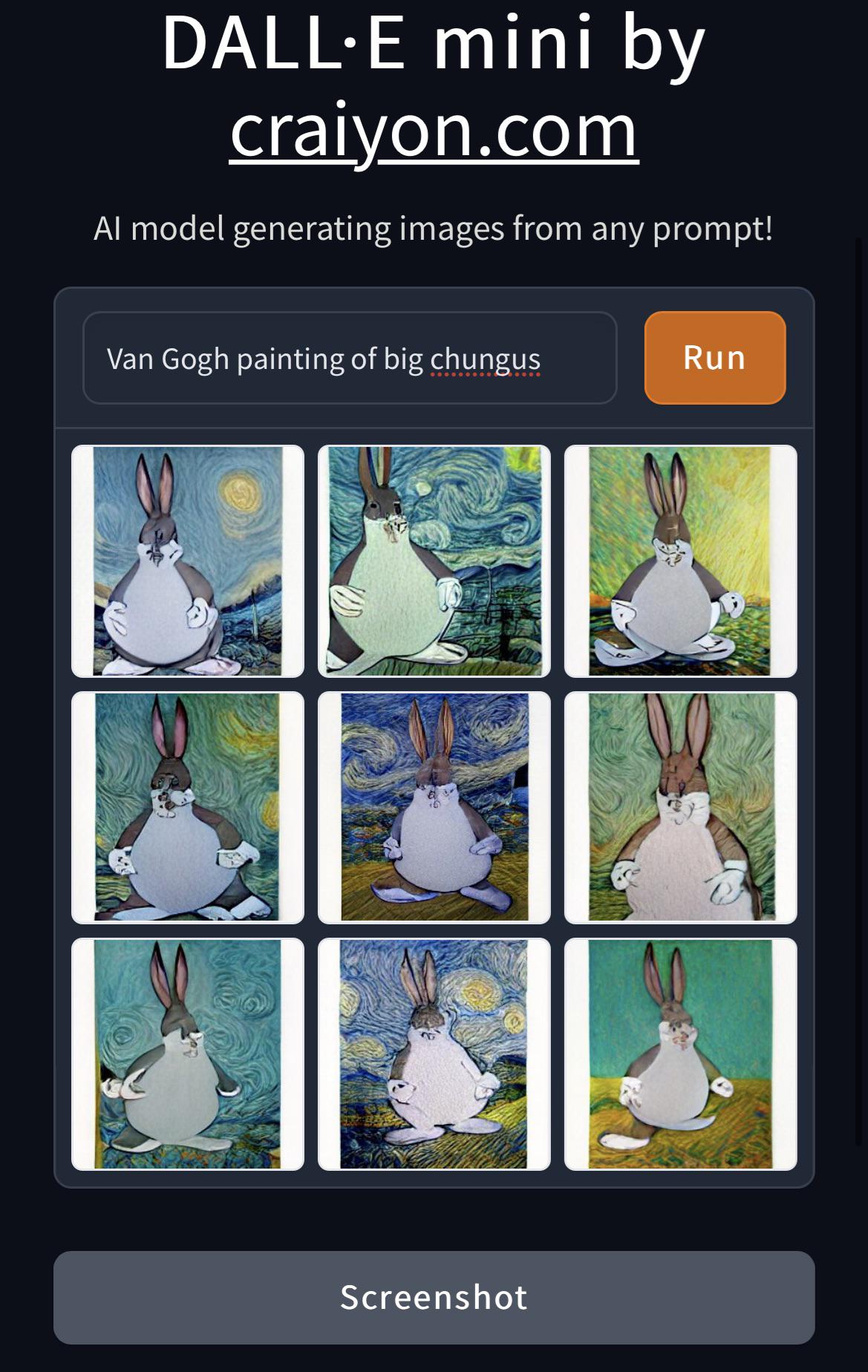Click the Screenshot button
This screenshot has height=1372, width=868.
tap(434, 1296)
